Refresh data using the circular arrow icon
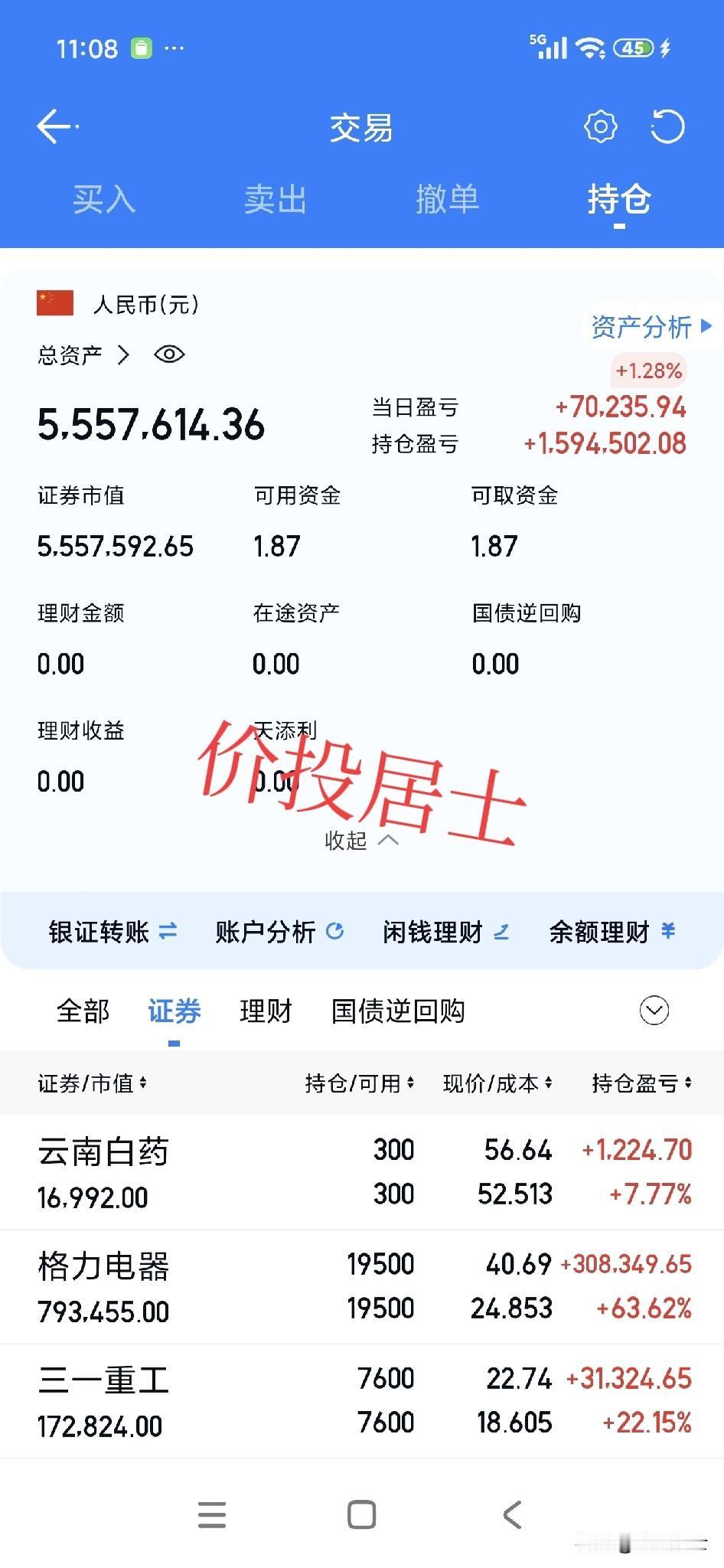Screen dimensions: 724x1568 tap(668, 126)
